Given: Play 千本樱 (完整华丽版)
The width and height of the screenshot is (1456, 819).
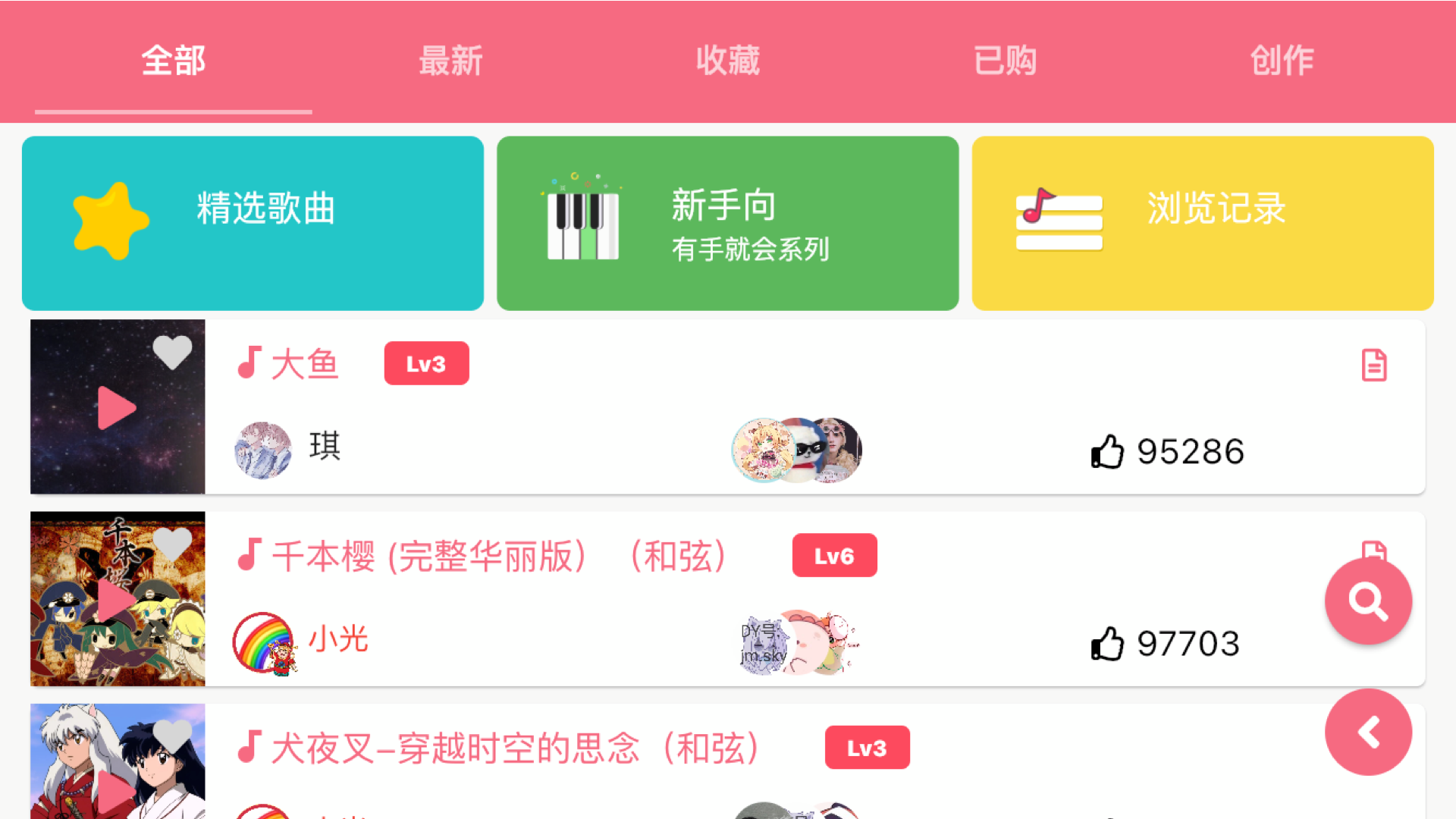Looking at the screenshot, I should (116, 601).
